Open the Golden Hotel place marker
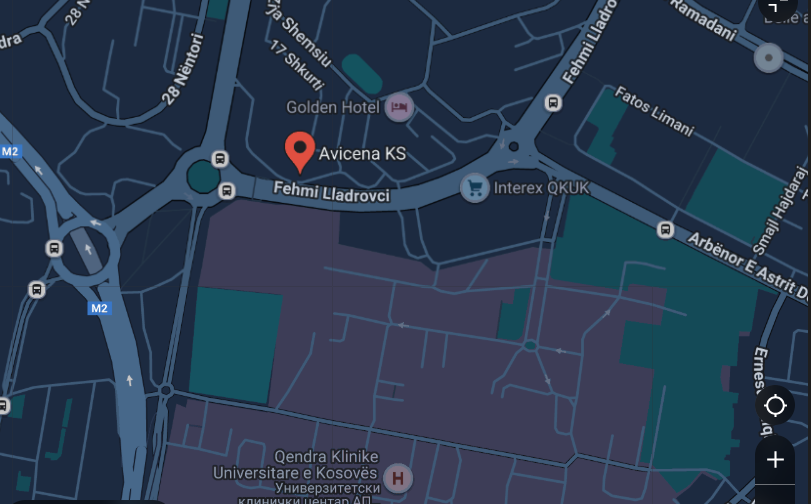This screenshot has width=811, height=504. [400, 107]
